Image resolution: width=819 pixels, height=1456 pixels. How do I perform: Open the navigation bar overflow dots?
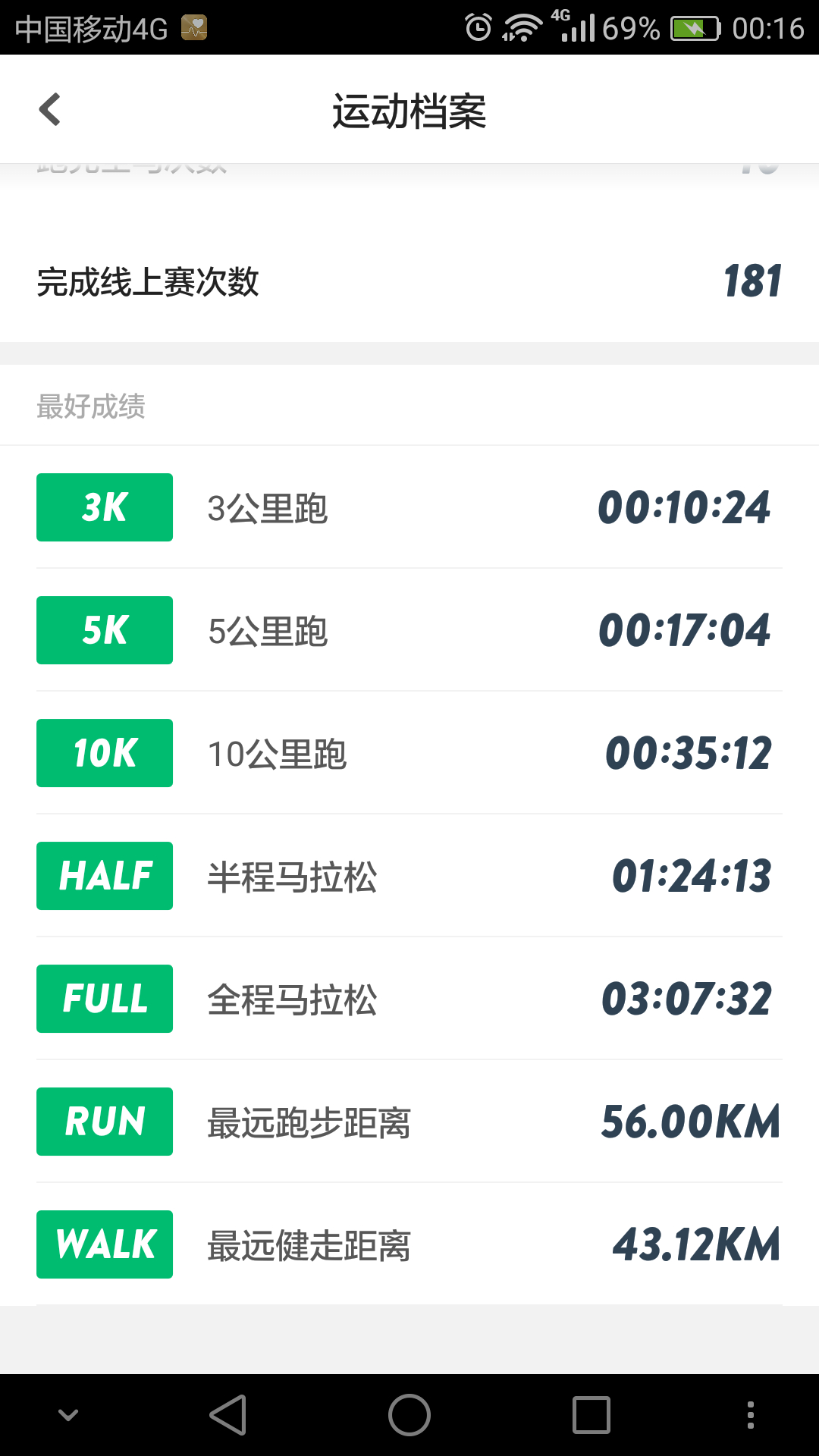751,1415
